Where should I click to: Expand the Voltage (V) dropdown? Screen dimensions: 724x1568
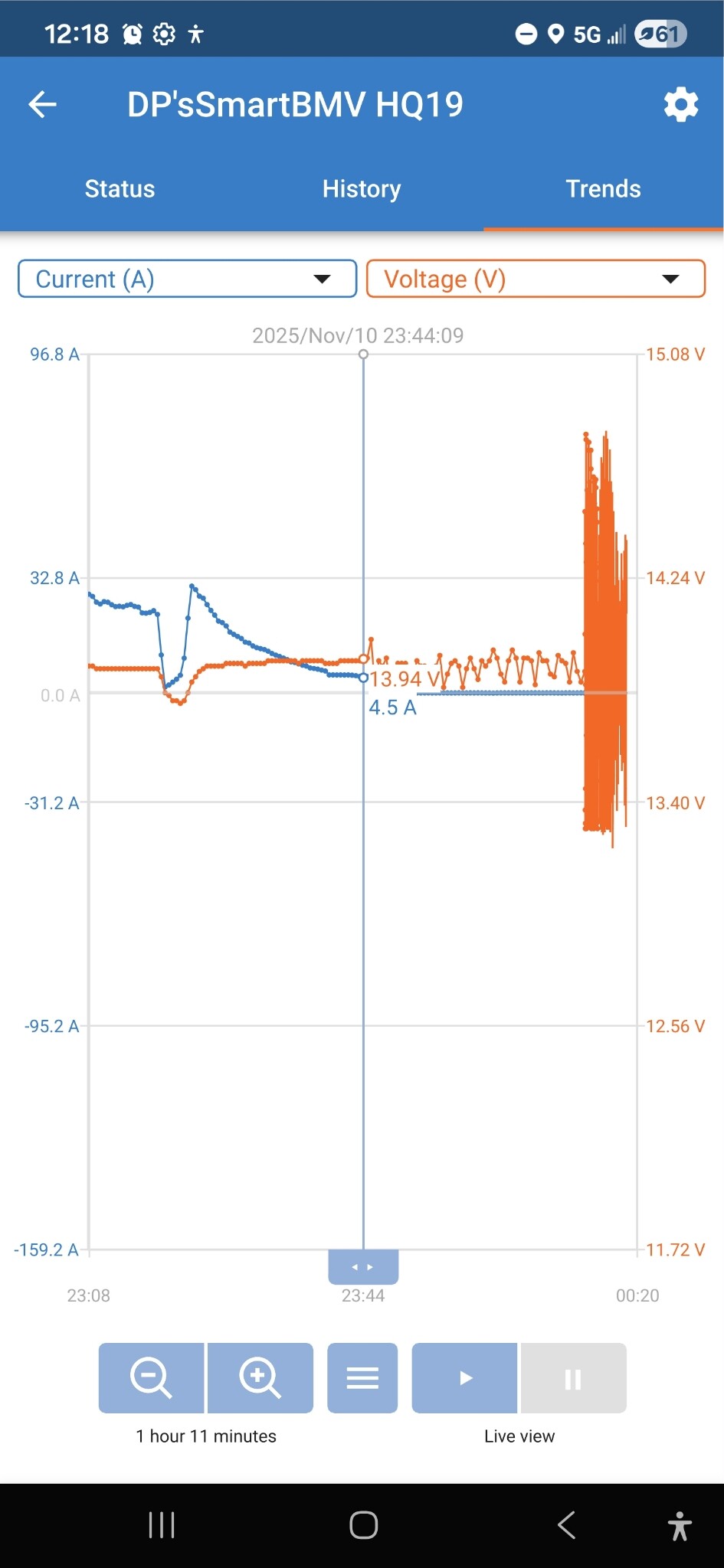point(536,279)
